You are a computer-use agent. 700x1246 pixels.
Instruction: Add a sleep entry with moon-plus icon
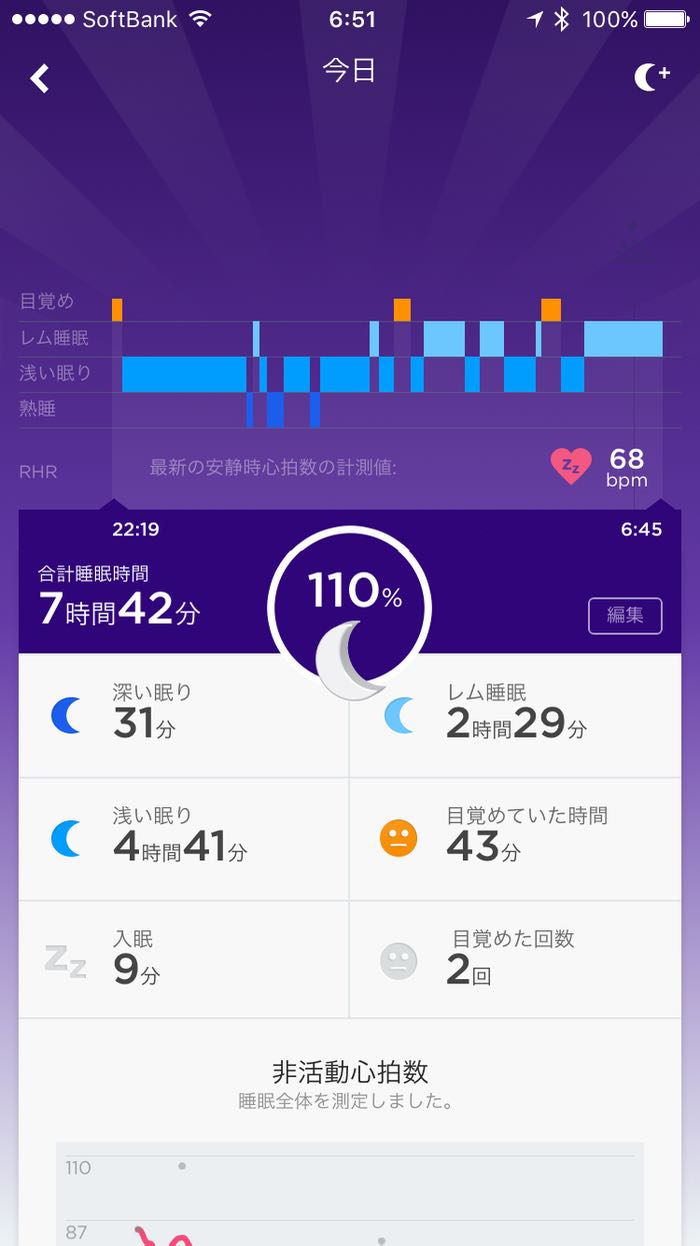tap(651, 77)
